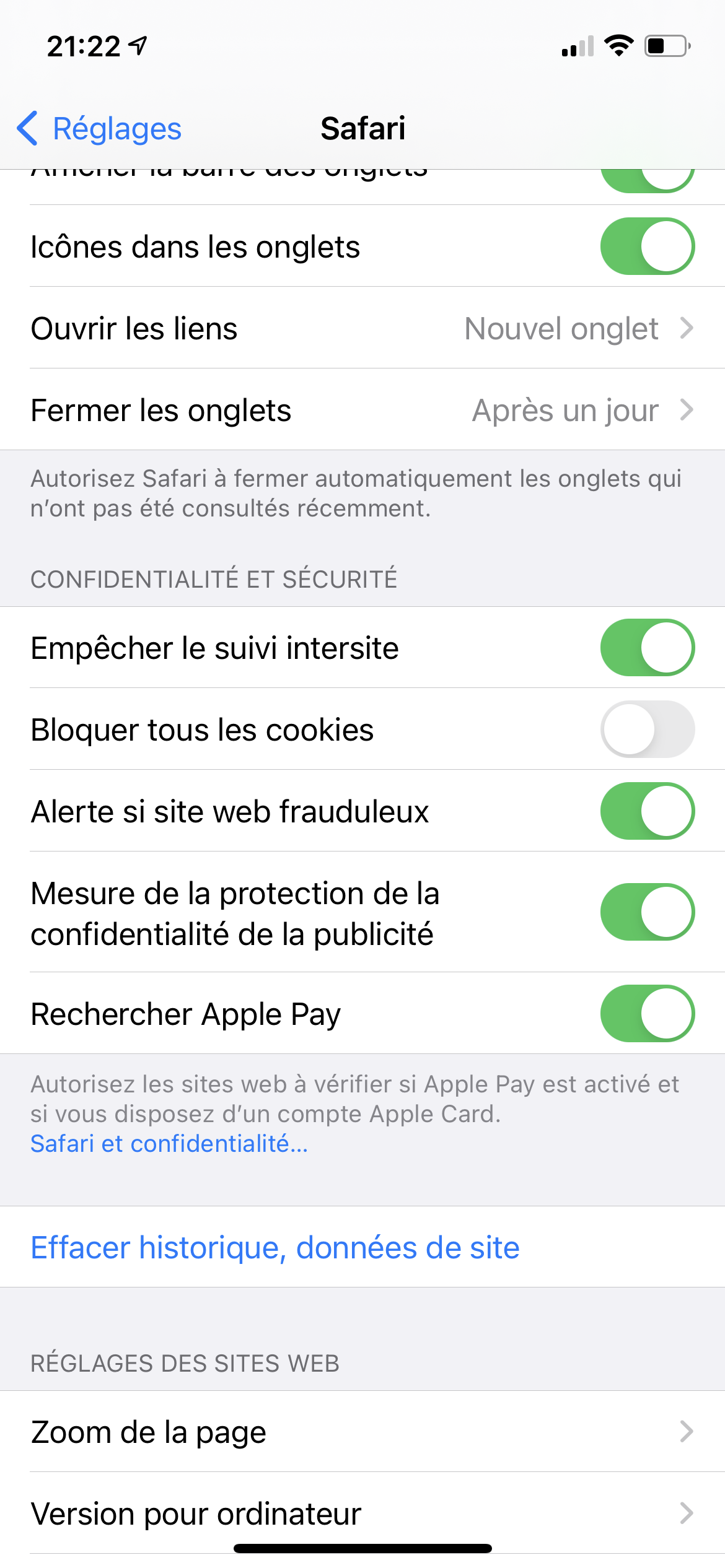Image resolution: width=725 pixels, height=1568 pixels.
Task: Open Ouvrir les liens setting
Action: point(362,328)
